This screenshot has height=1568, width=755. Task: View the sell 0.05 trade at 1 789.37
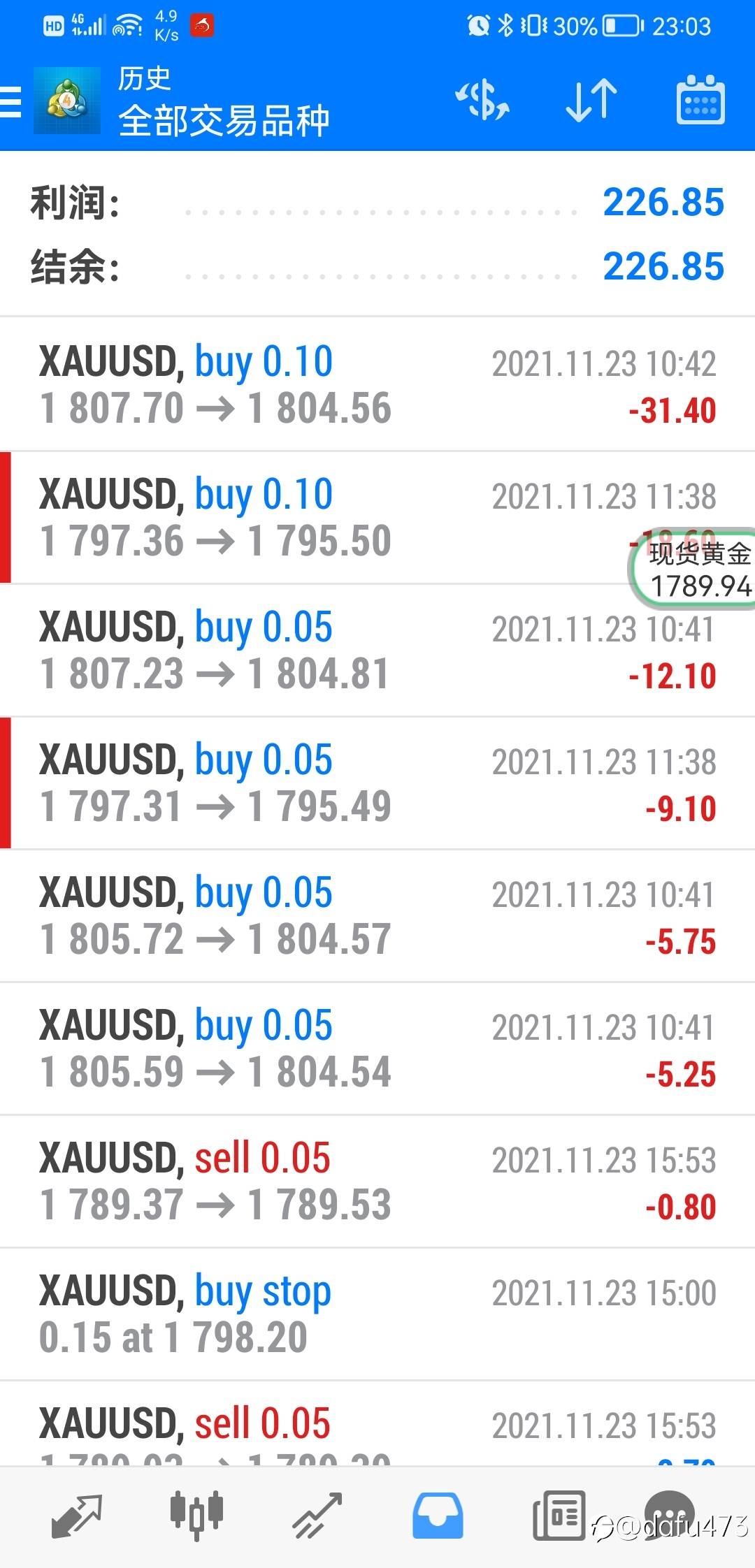(377, 1181)
